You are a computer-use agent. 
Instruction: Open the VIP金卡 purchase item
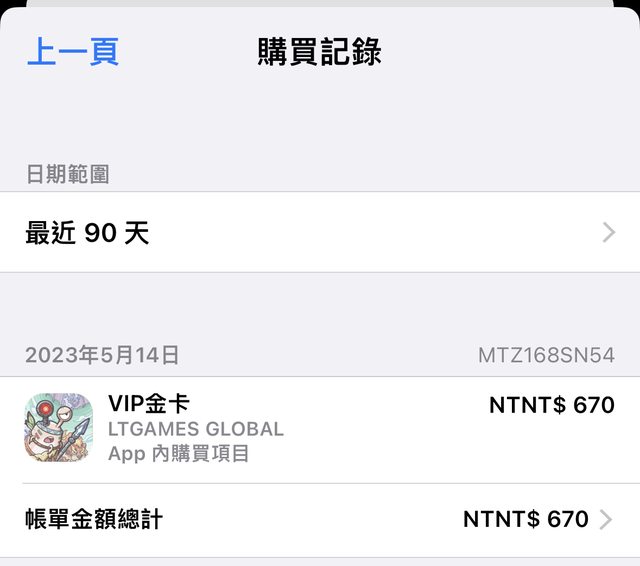pos(320,428)
